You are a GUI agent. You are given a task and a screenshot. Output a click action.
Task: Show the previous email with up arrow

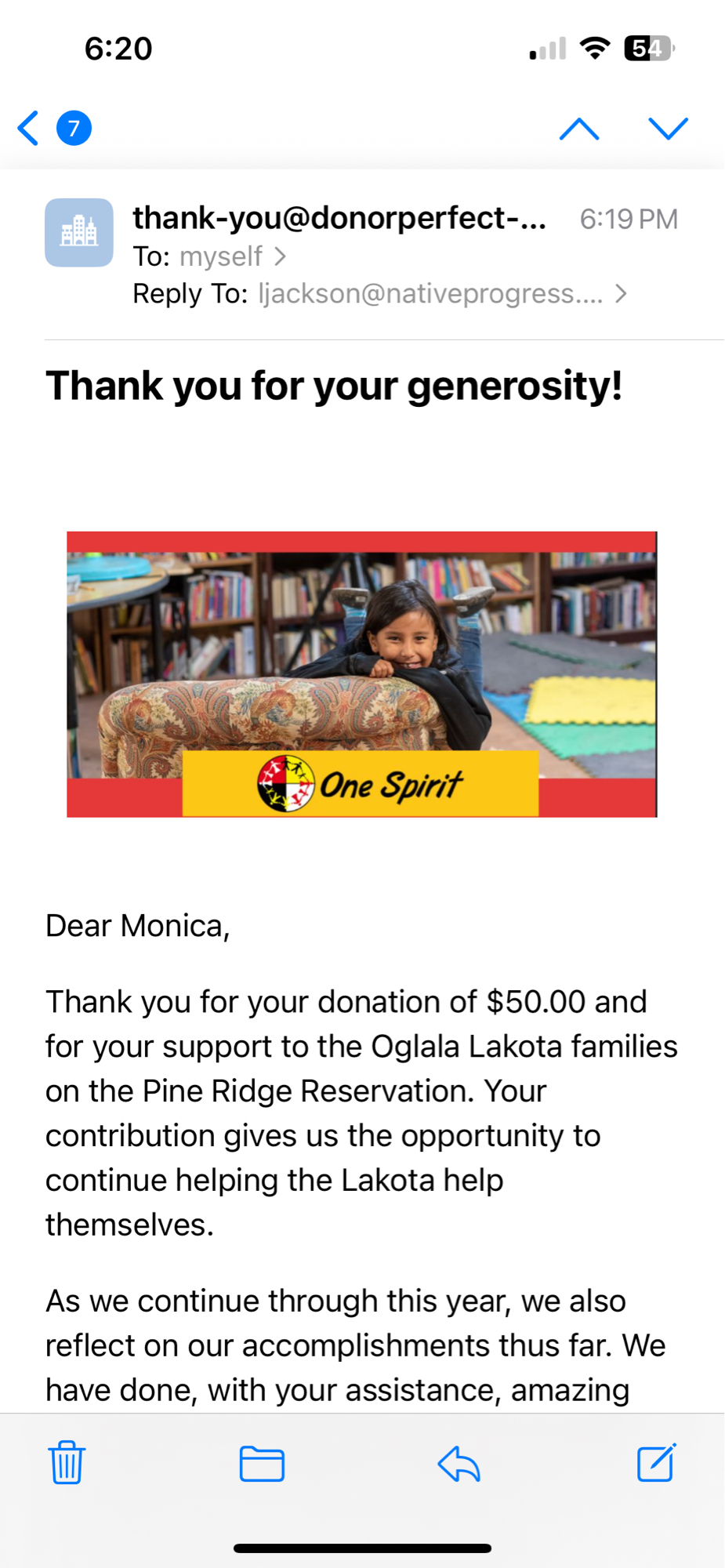point(579,129)
